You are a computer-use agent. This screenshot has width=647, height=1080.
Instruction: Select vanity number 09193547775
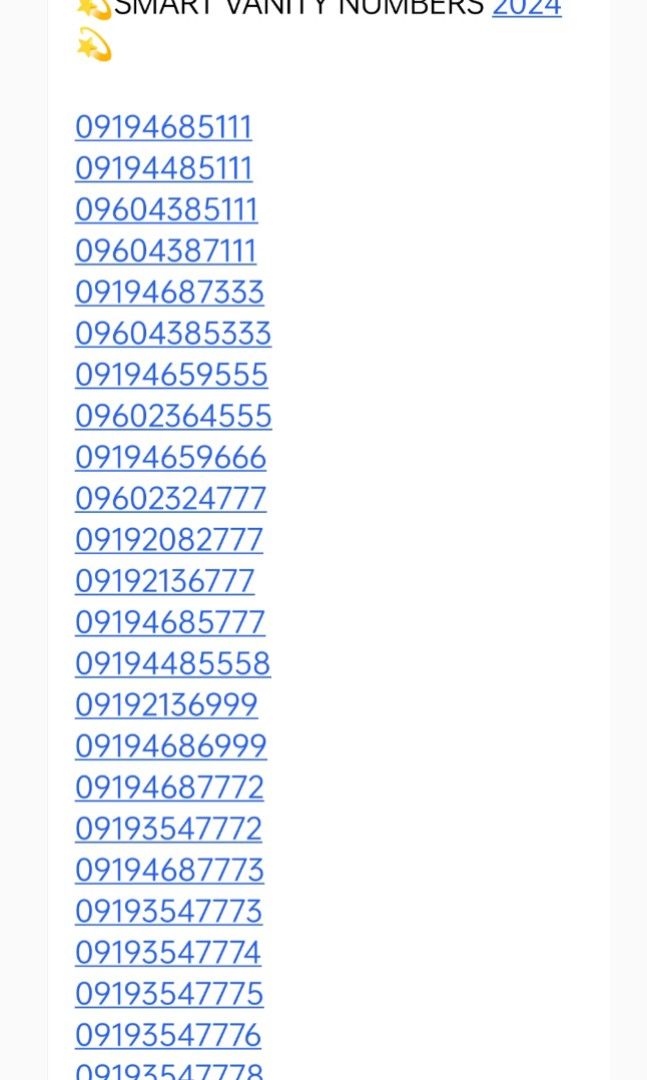click(169, 994)
